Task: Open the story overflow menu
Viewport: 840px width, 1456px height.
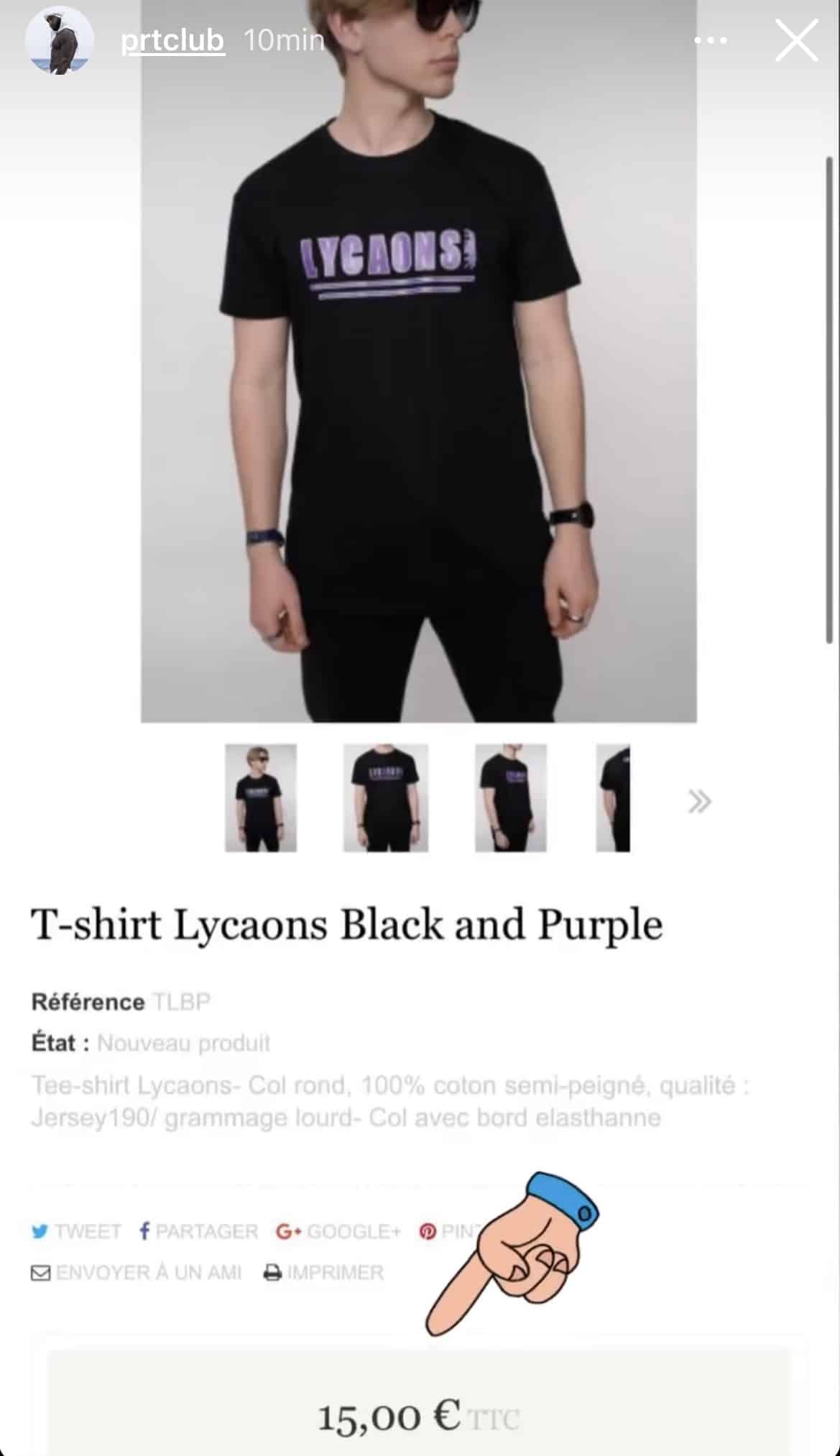Action: 710,41
